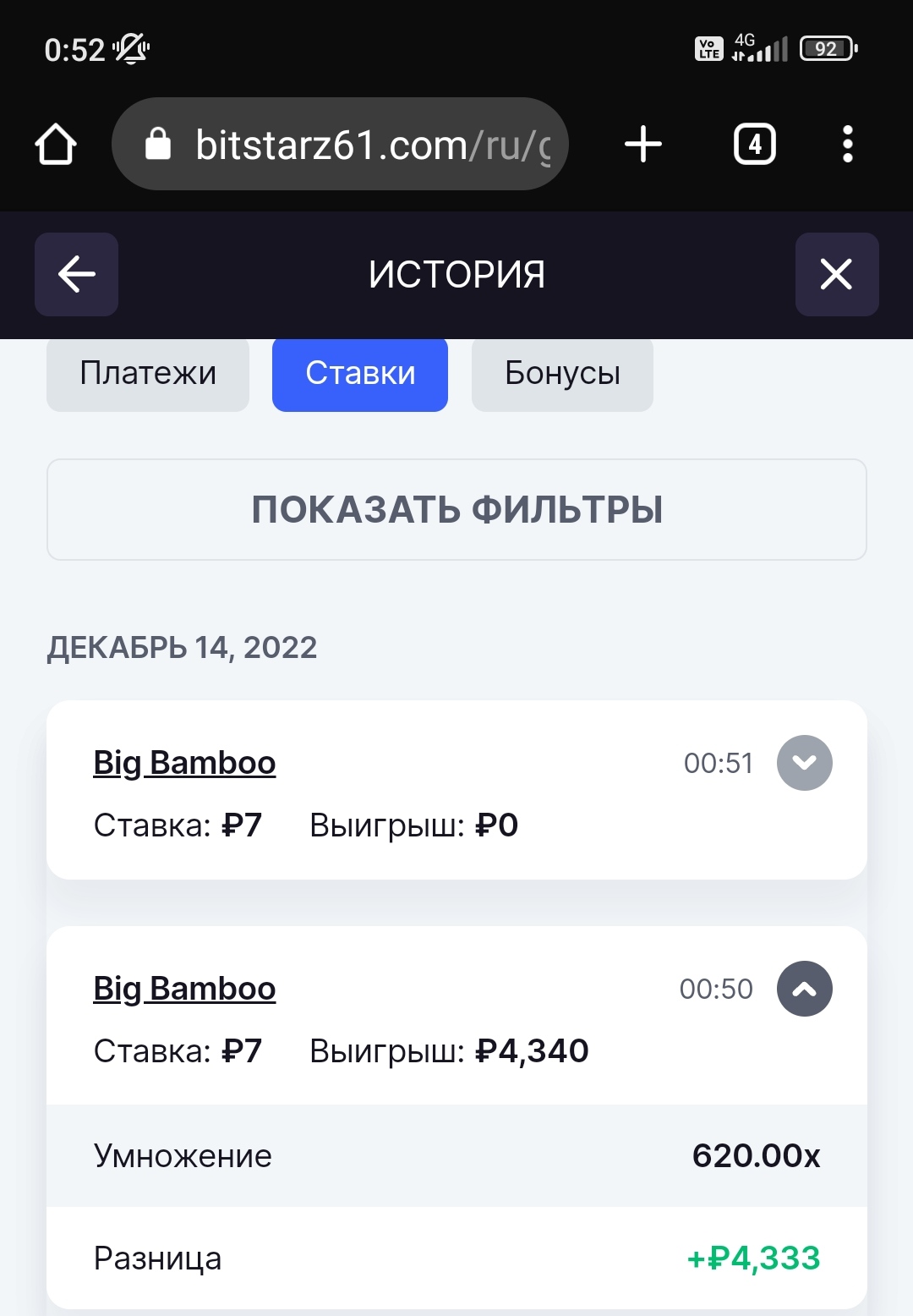
Task: Close the История panel
Action: point(836,274)
